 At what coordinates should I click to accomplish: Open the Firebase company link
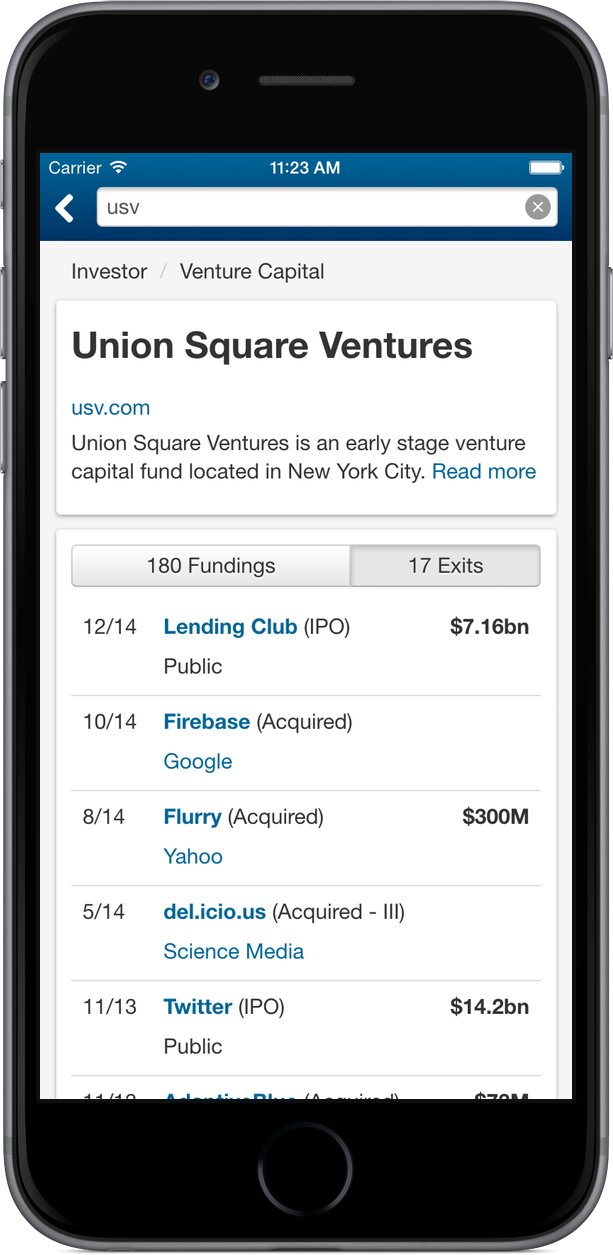point(207,722)
